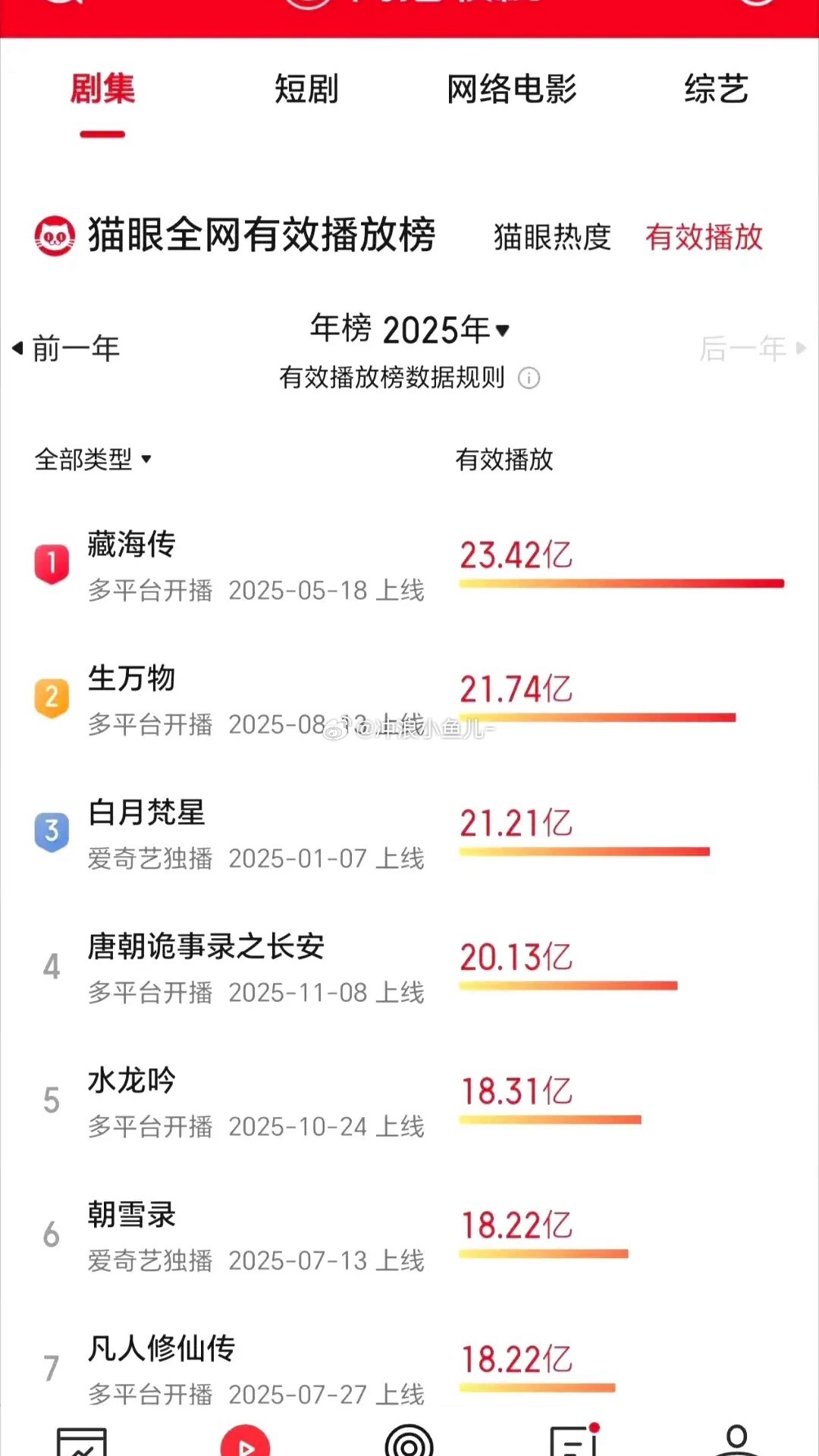Expand the 全部类型 filter
Viewport: 819px width, 1456px height.
coord(93,459)
